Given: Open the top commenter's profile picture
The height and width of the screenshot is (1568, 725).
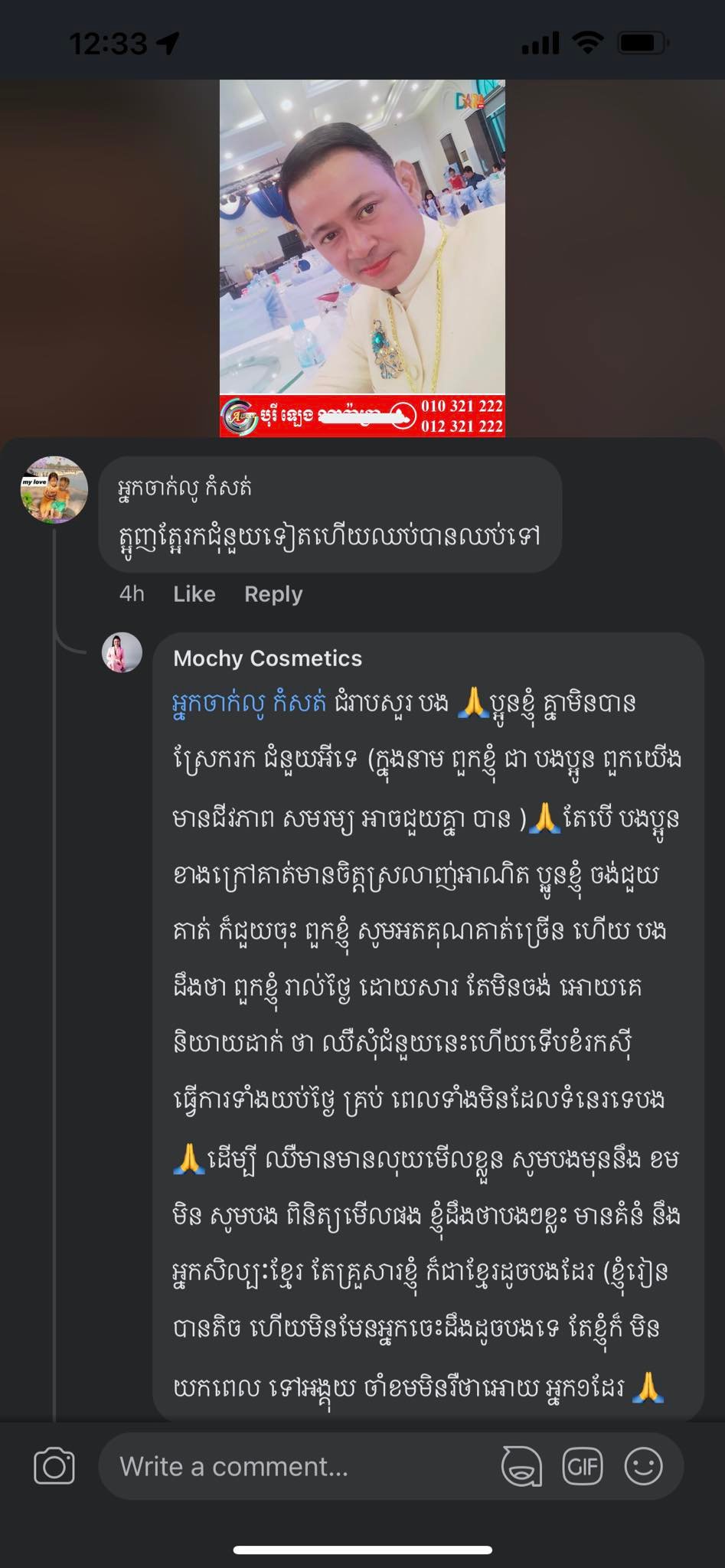Looking at the screenshot, I should 54,490.
